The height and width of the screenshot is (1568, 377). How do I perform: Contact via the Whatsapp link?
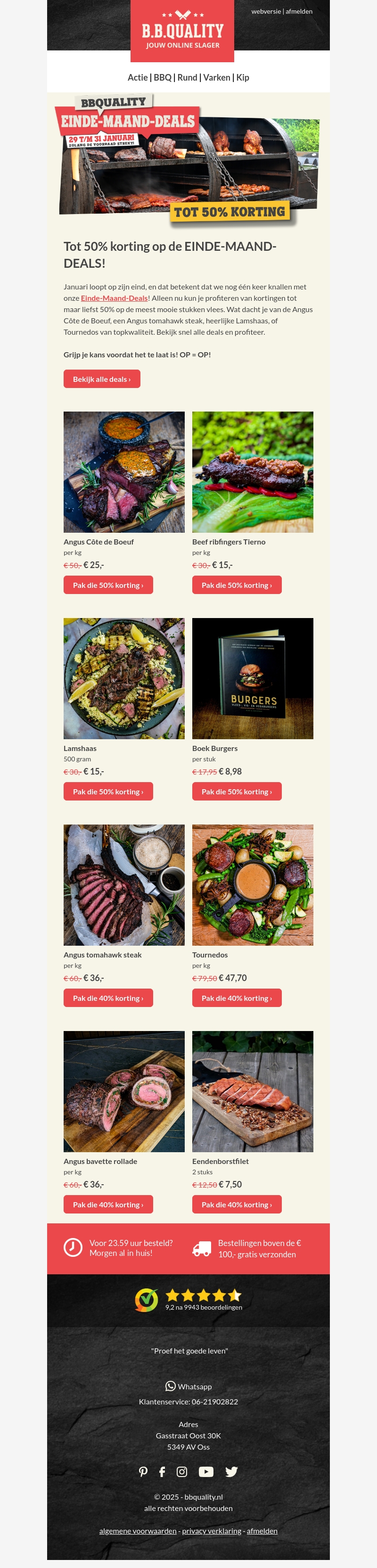click(x=188, y=1386)
